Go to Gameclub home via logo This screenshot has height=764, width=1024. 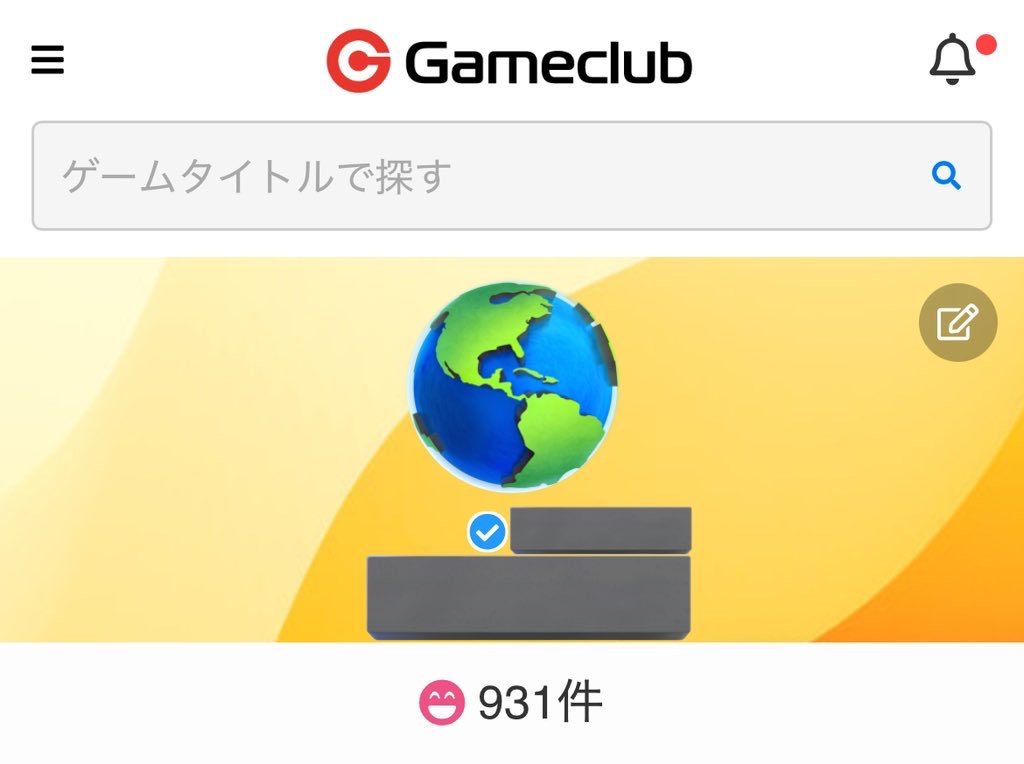[510, 62]
